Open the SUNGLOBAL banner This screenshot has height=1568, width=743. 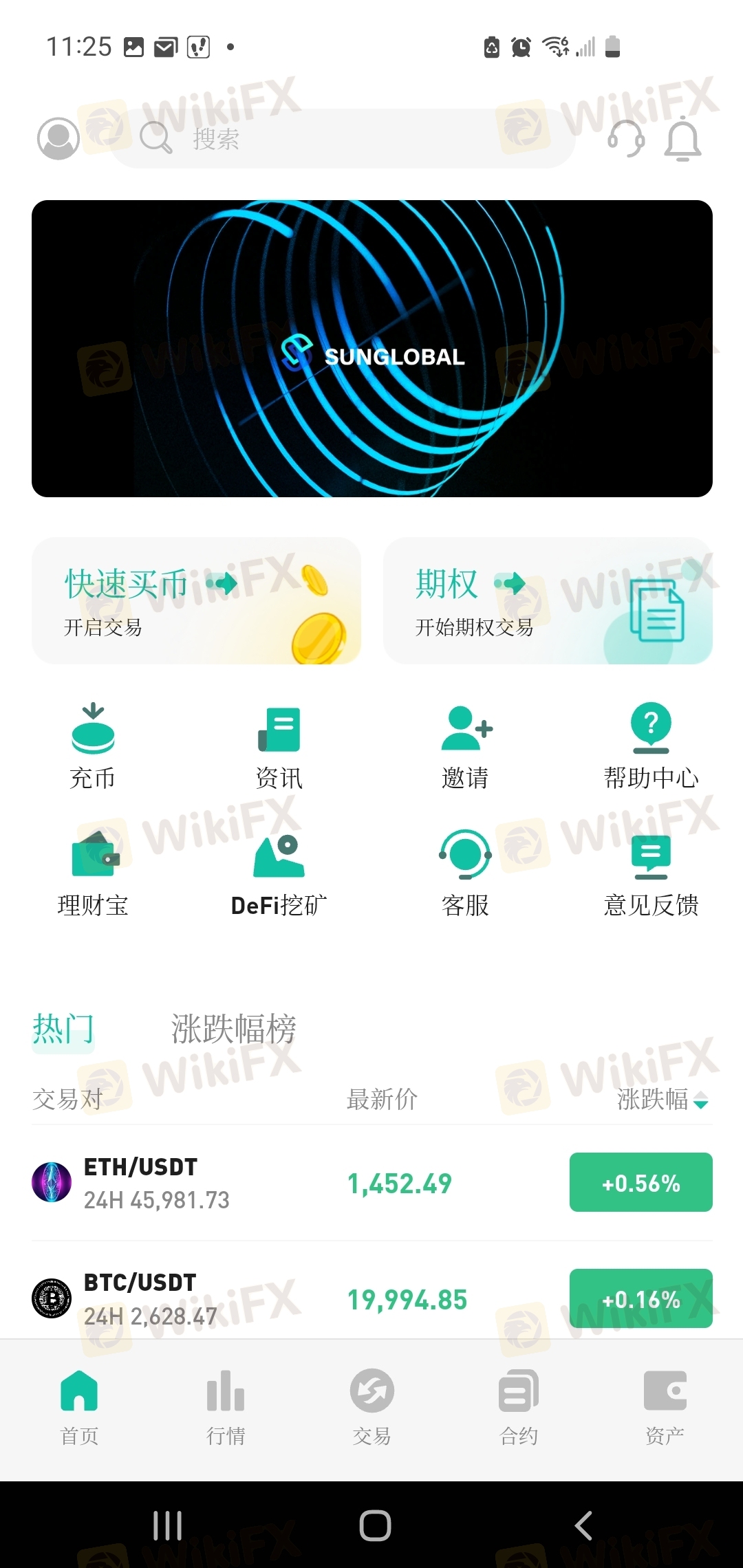point(371,349)
